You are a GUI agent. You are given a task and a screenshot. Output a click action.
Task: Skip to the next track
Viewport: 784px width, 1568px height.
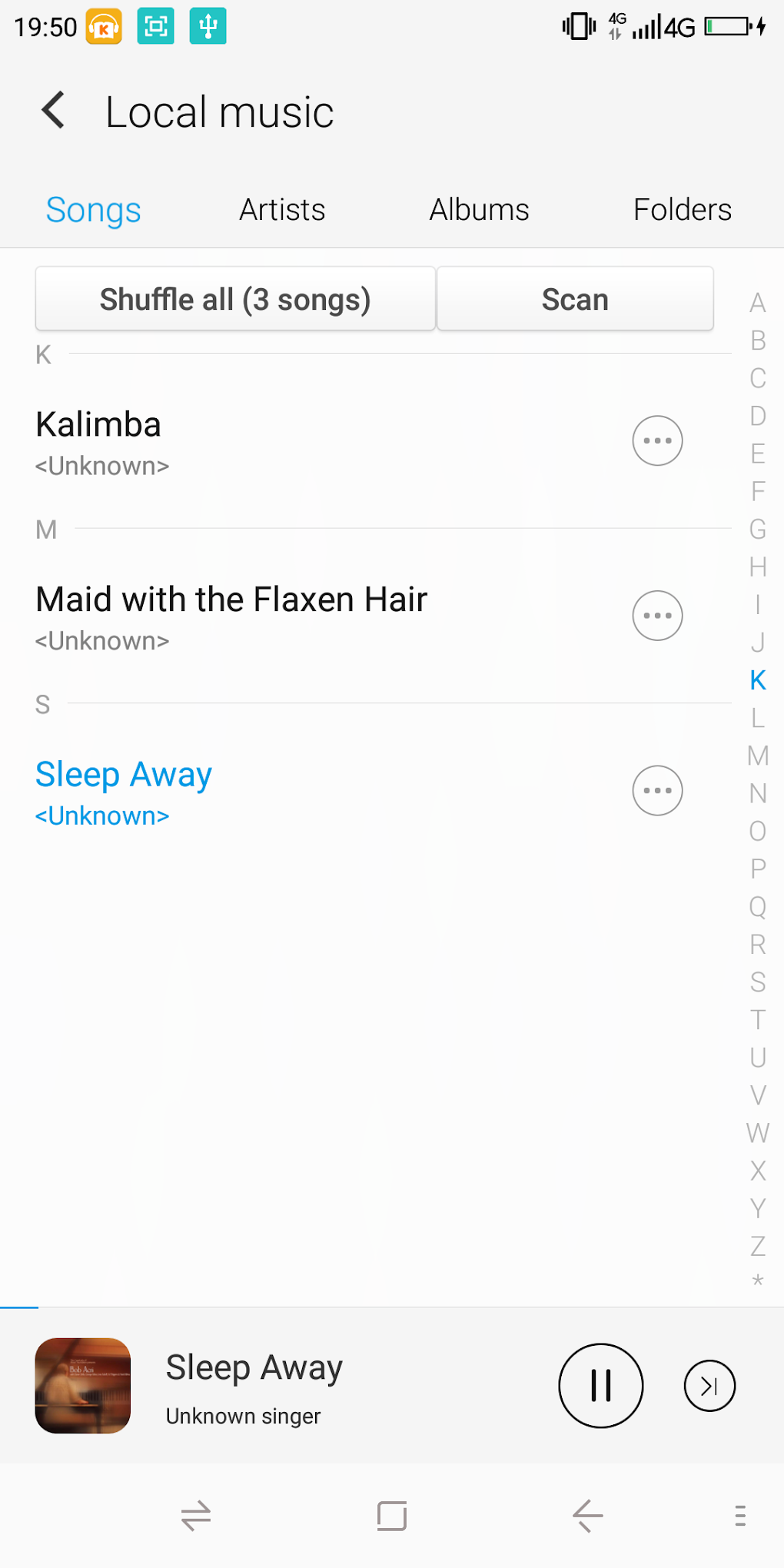click(x=709, y=1386)
